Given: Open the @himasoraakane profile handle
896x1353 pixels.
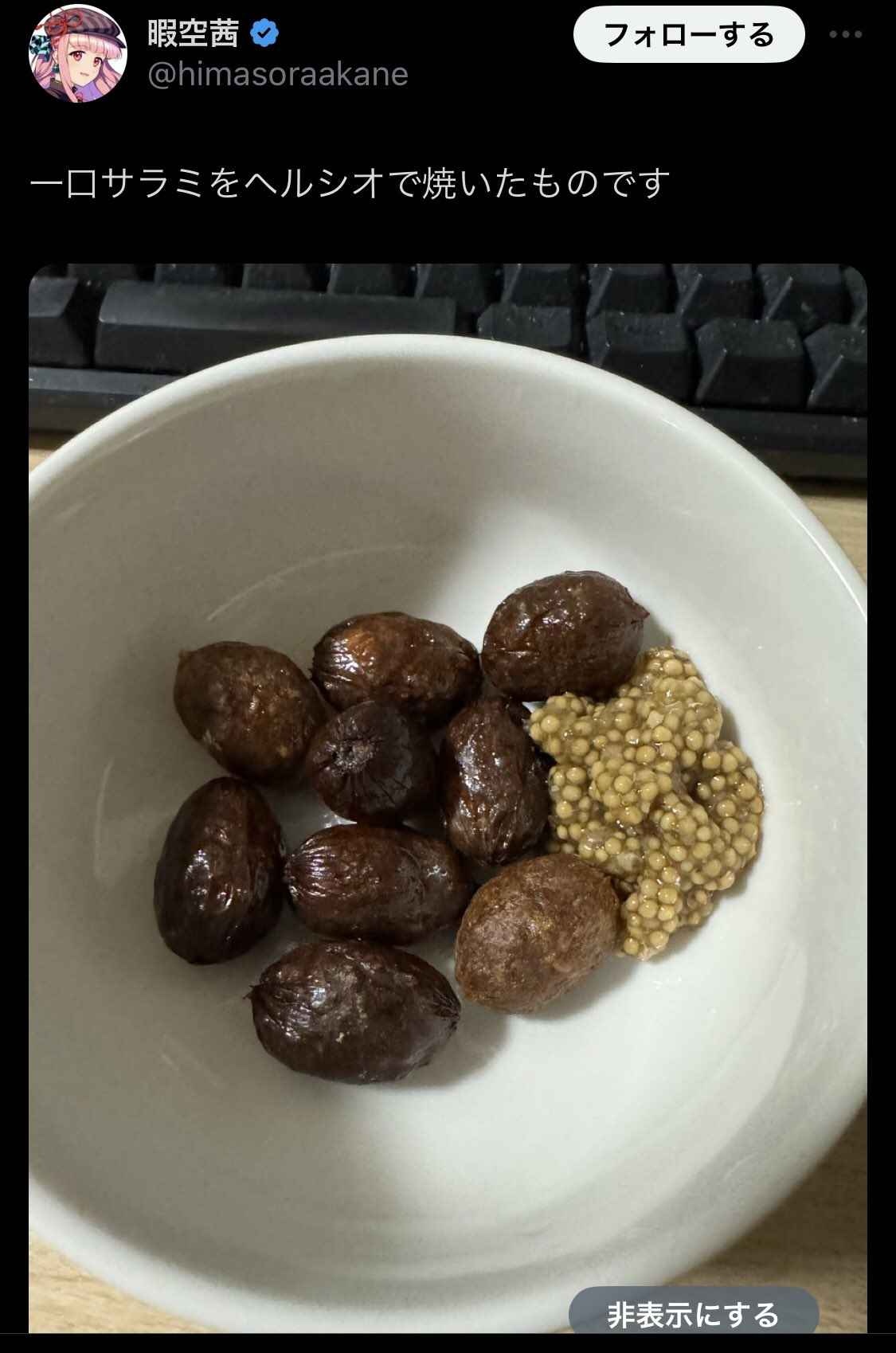Looking at the screenshot, I should pyautogui.click(x=278, y=74).
